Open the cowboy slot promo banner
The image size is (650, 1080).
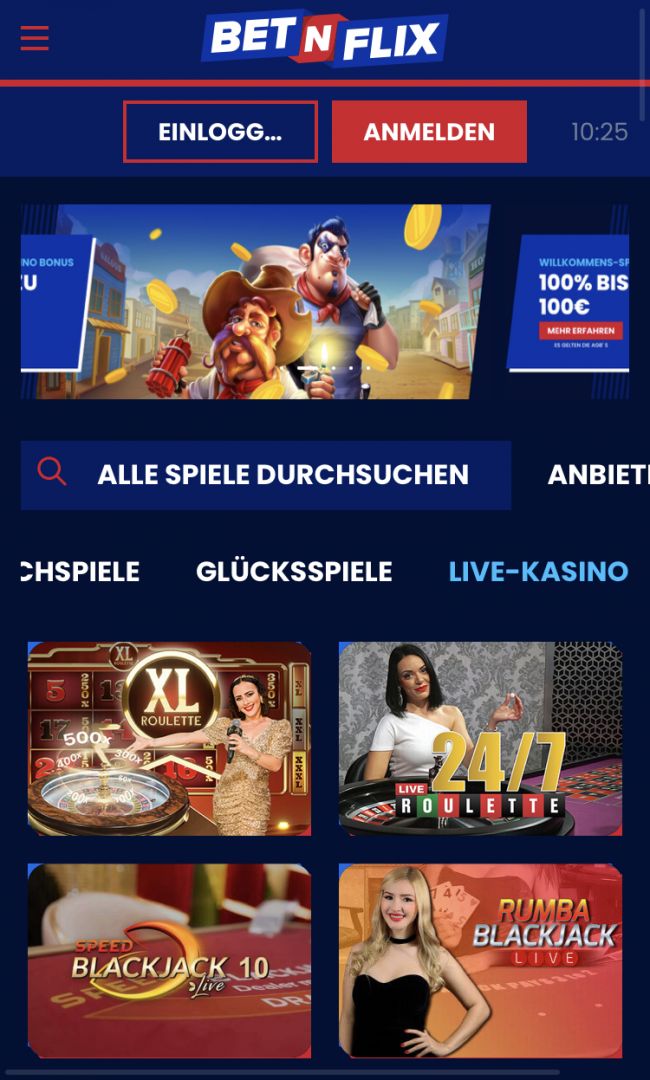[280, 300]
